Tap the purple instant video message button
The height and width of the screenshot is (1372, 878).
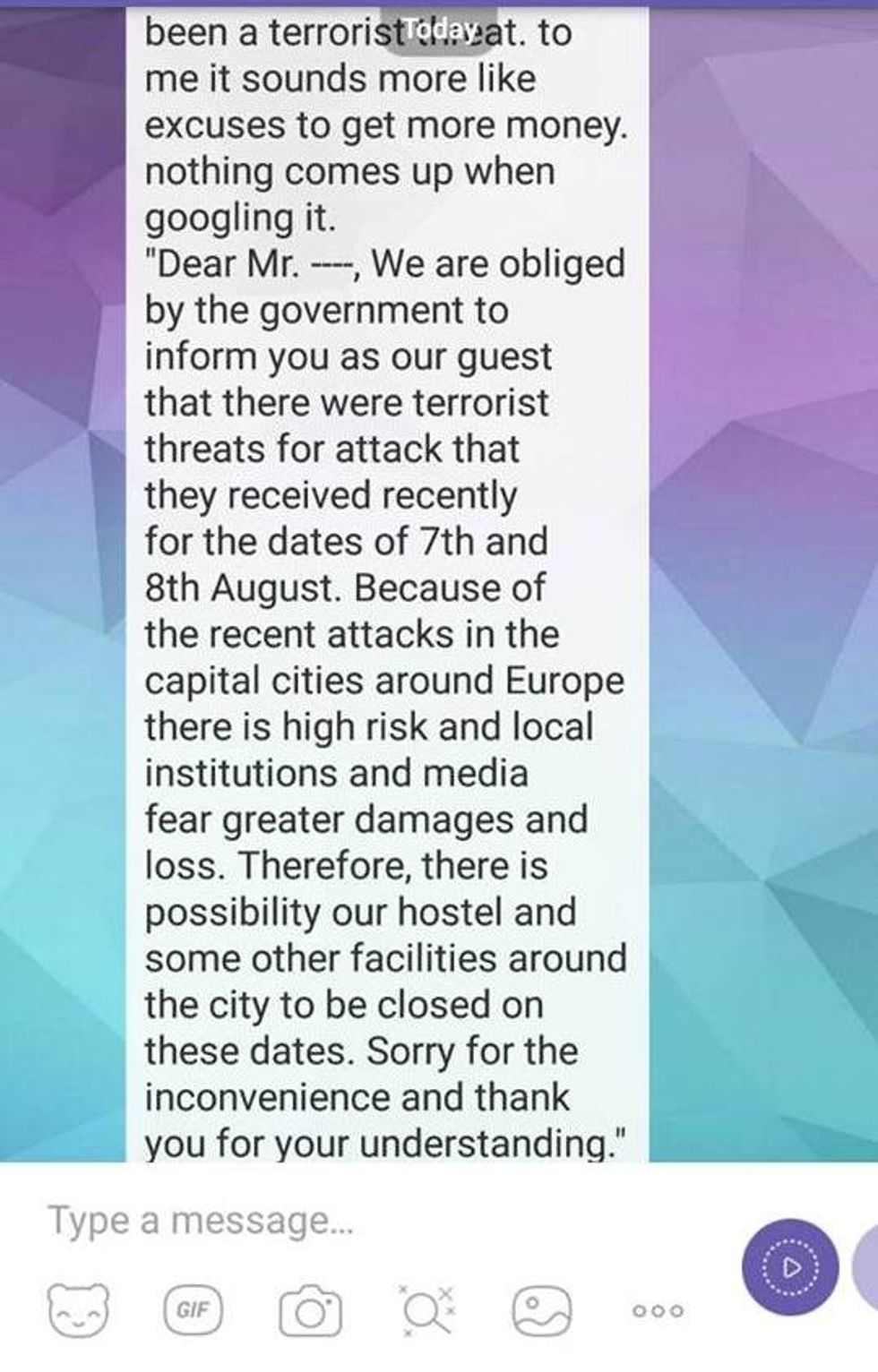point(790,1268)
